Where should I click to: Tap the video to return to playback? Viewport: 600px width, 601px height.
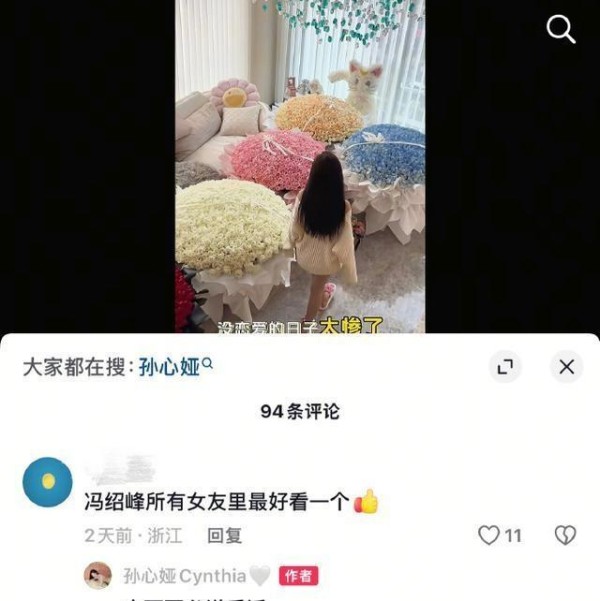pyautogui.click(x=300, y=170)
